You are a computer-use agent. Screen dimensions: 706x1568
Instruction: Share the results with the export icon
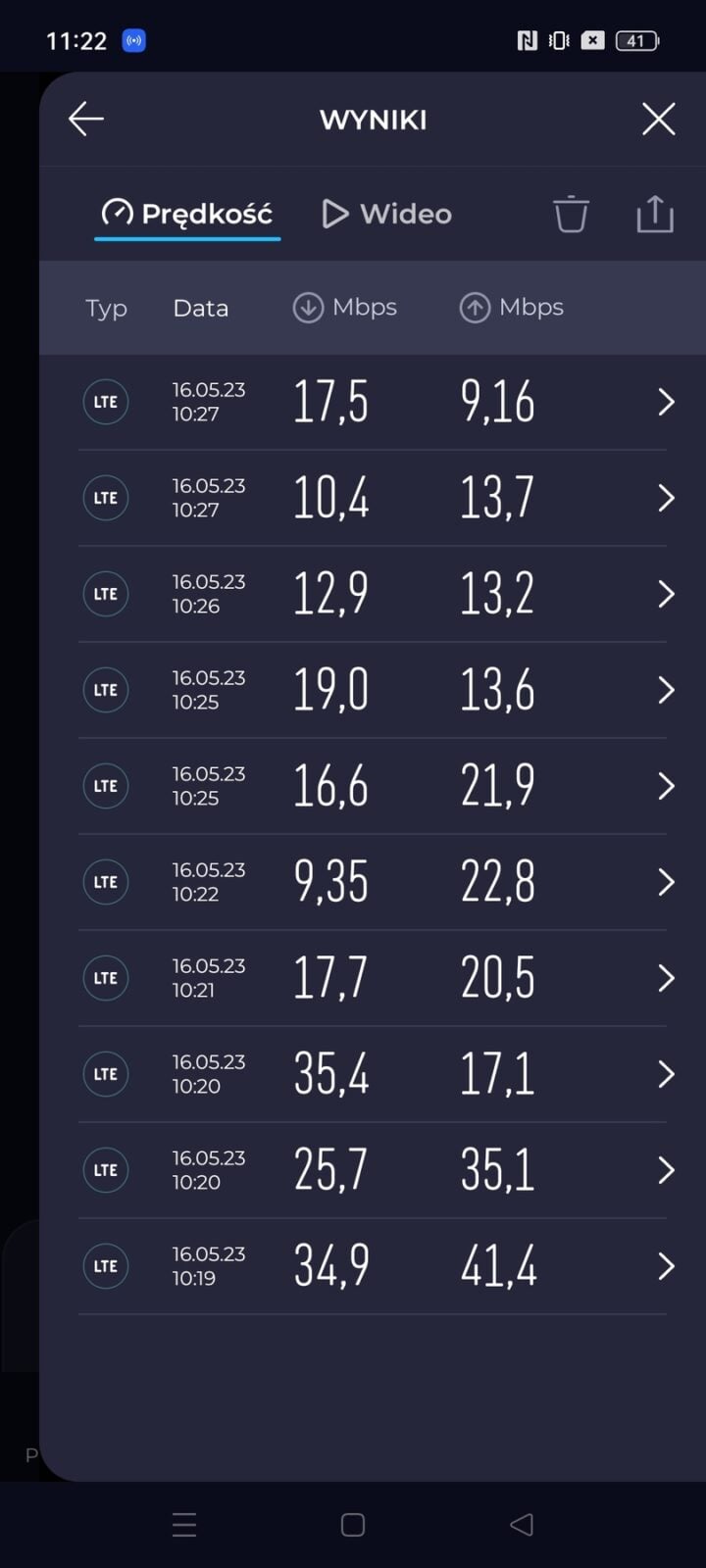click(654, 214)
